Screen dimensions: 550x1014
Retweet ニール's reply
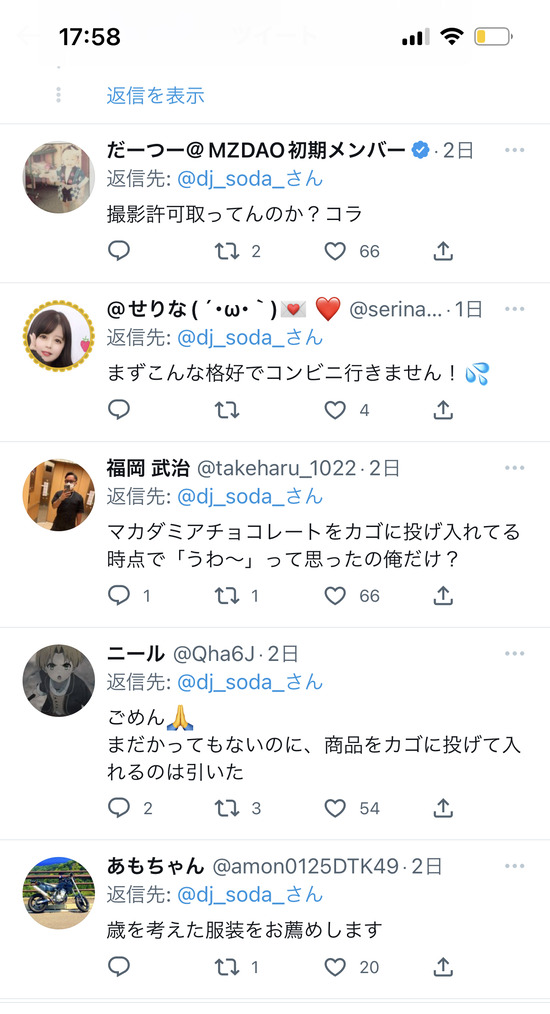pyautogui.click(x=227, y=808)
